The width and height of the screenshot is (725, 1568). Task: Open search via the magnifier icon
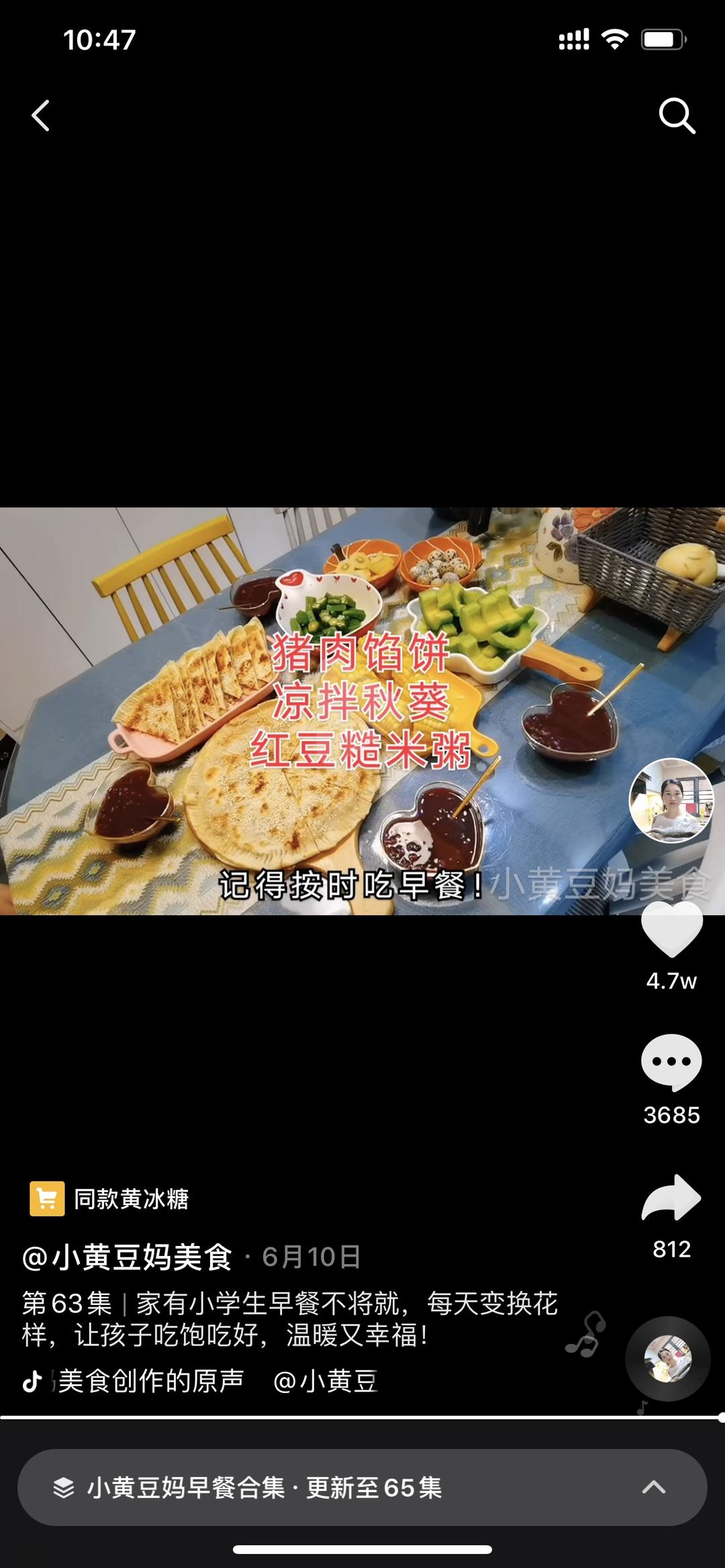(x=676, y=116)
